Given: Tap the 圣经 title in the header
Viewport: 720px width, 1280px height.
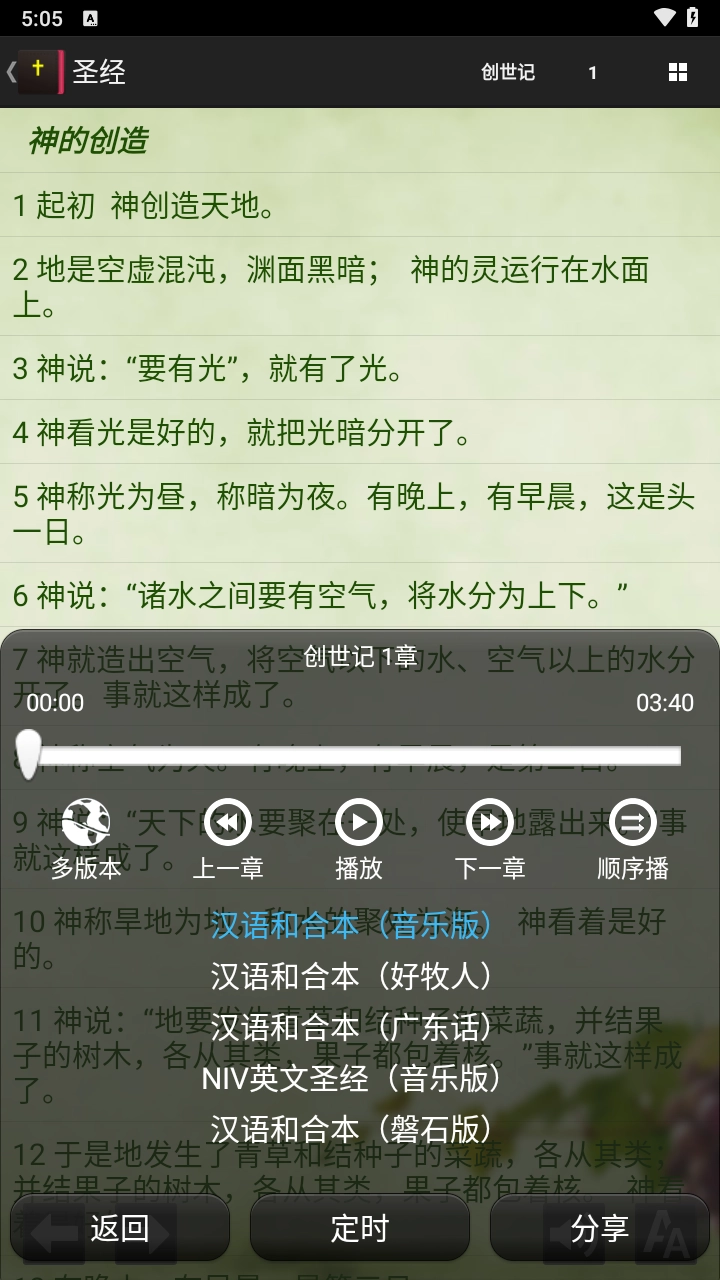Looking at the screenshot, I should [101, 72].
